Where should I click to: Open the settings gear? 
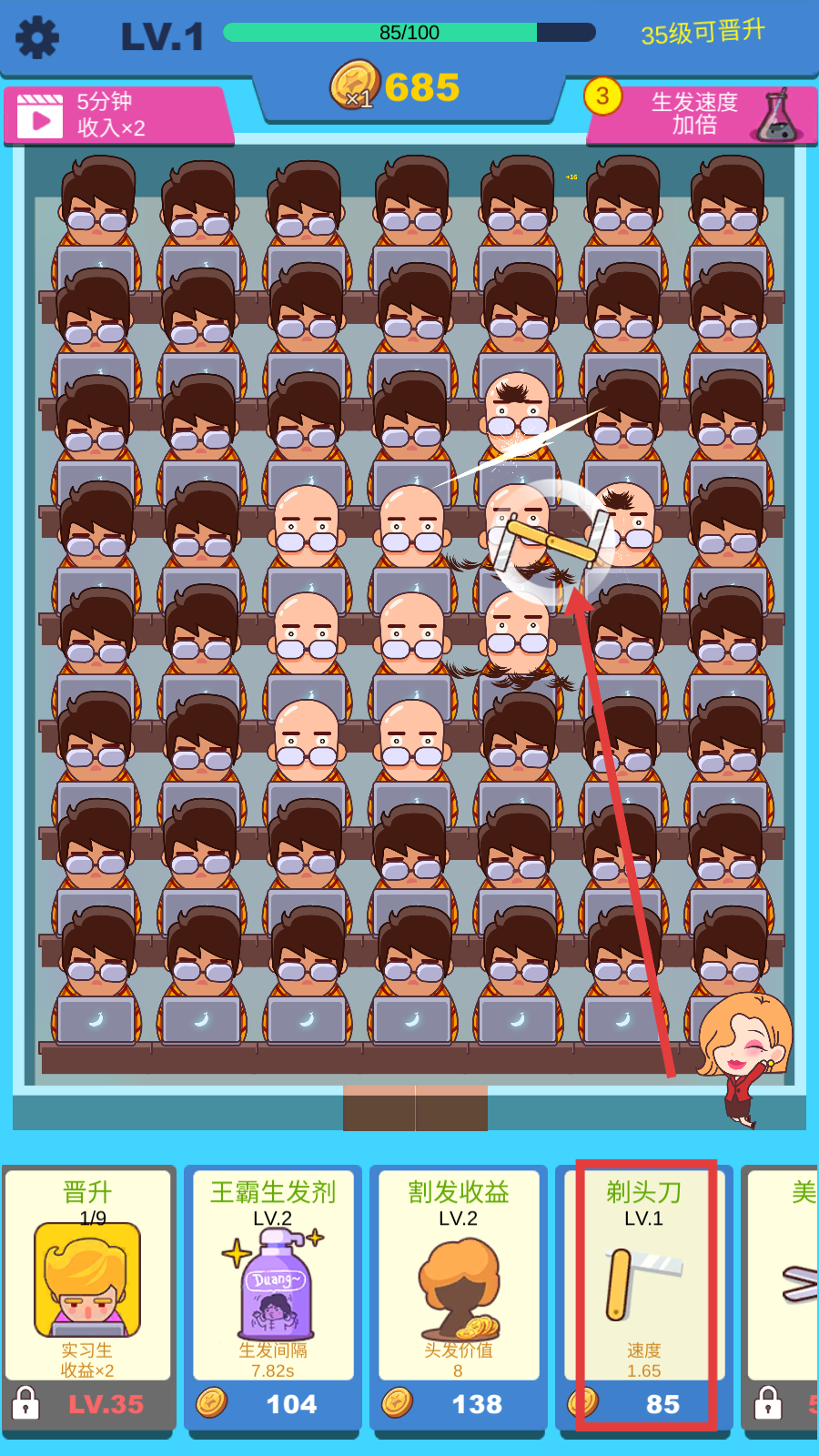pyautogui.click(x=37, y=37)
